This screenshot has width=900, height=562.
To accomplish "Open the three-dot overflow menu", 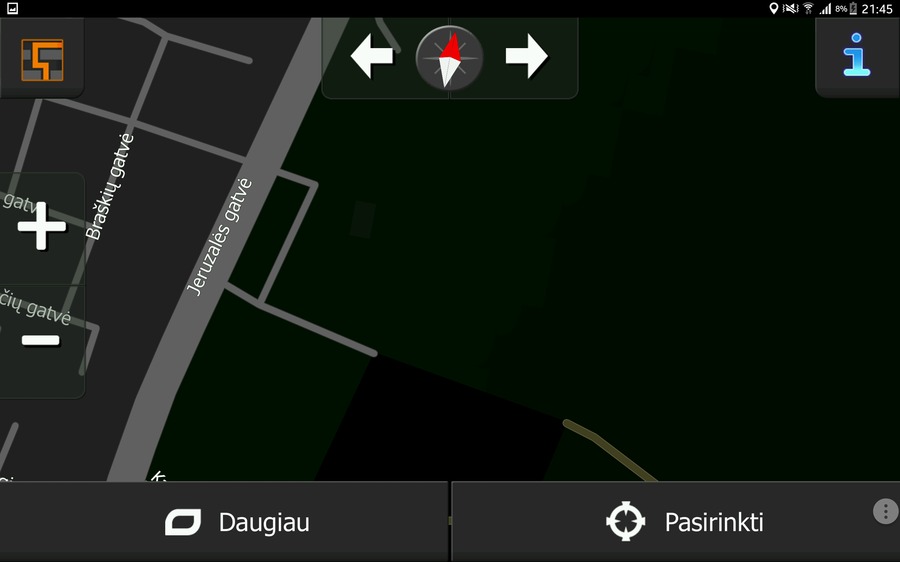I will (885, 511).
